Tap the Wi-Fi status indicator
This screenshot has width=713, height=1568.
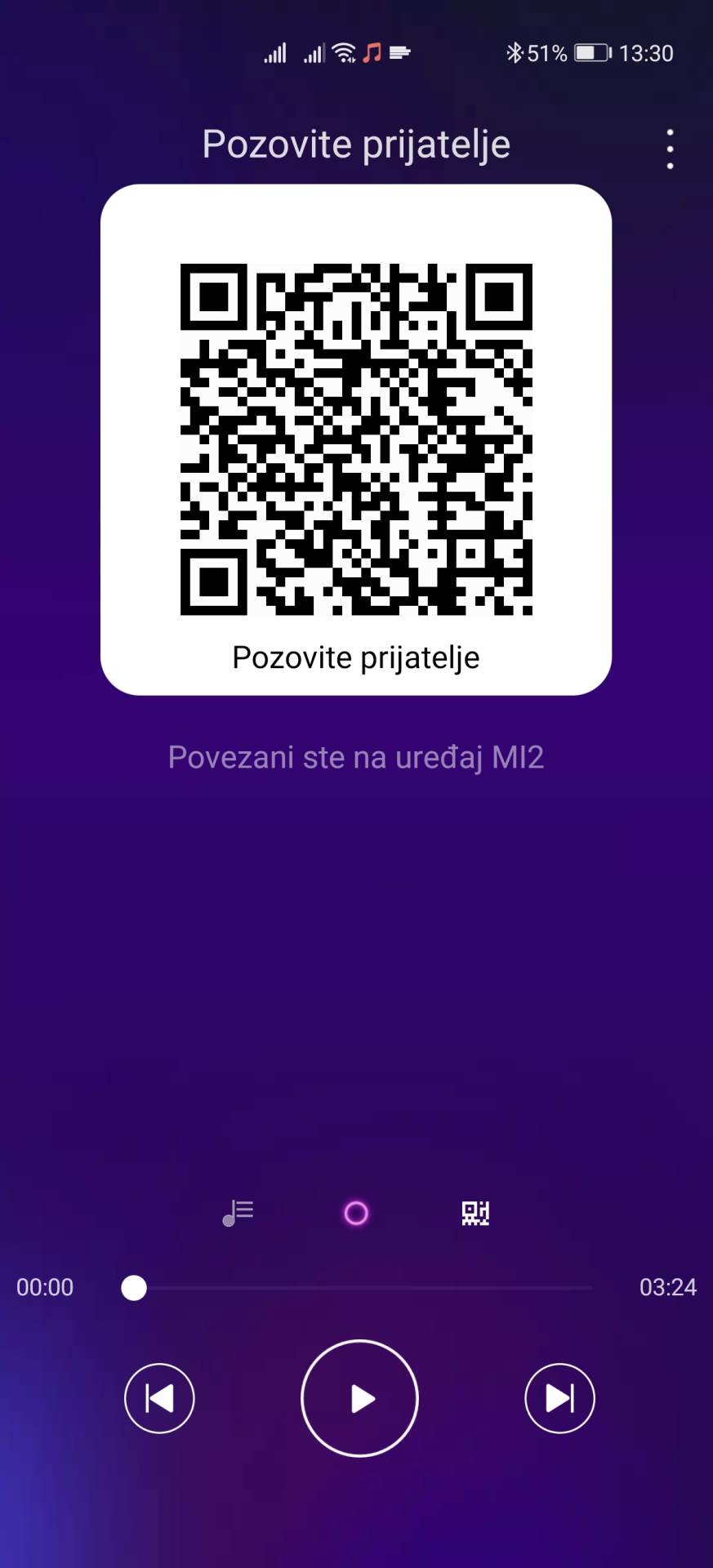tap(341, 51)
